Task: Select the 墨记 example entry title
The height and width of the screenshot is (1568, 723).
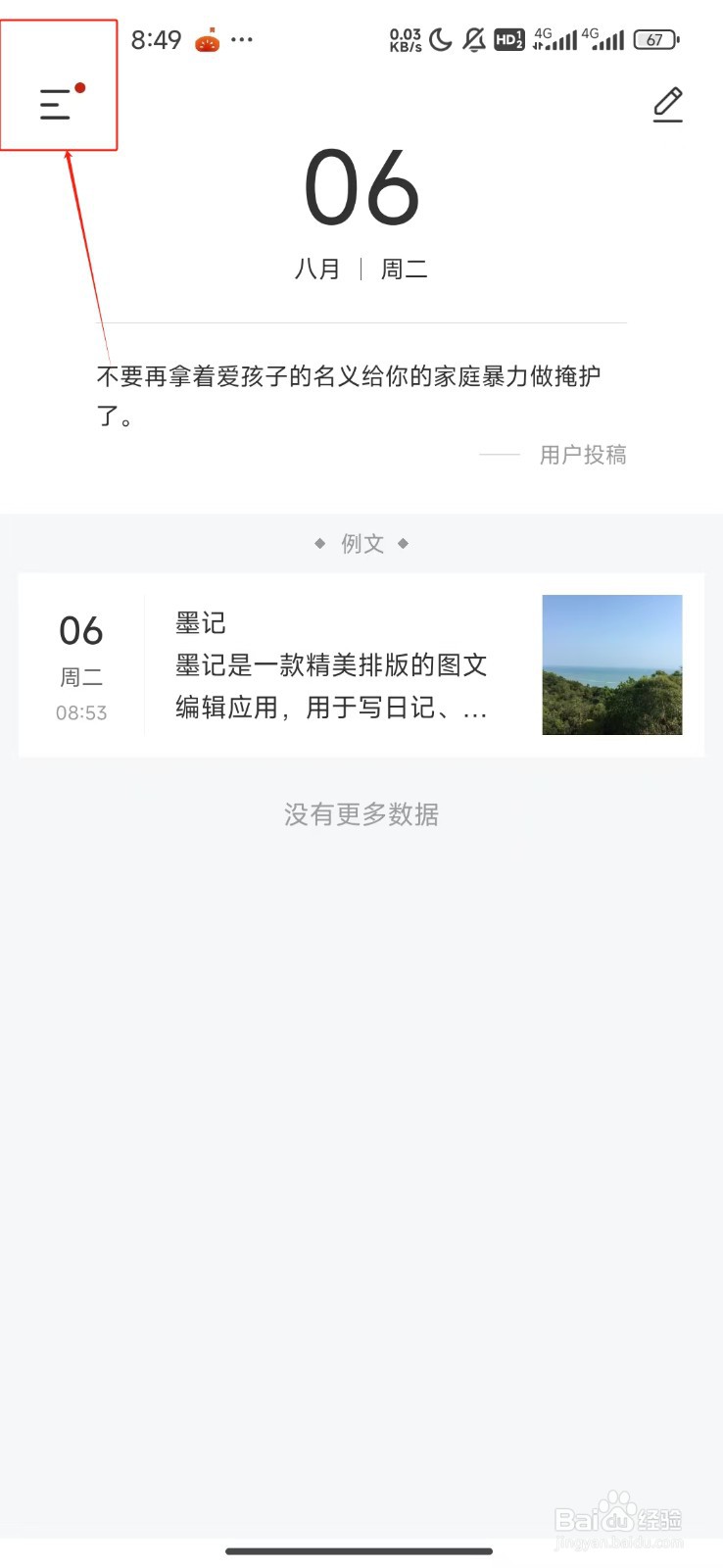Action: pyautogui.click(x=201, y=622)
